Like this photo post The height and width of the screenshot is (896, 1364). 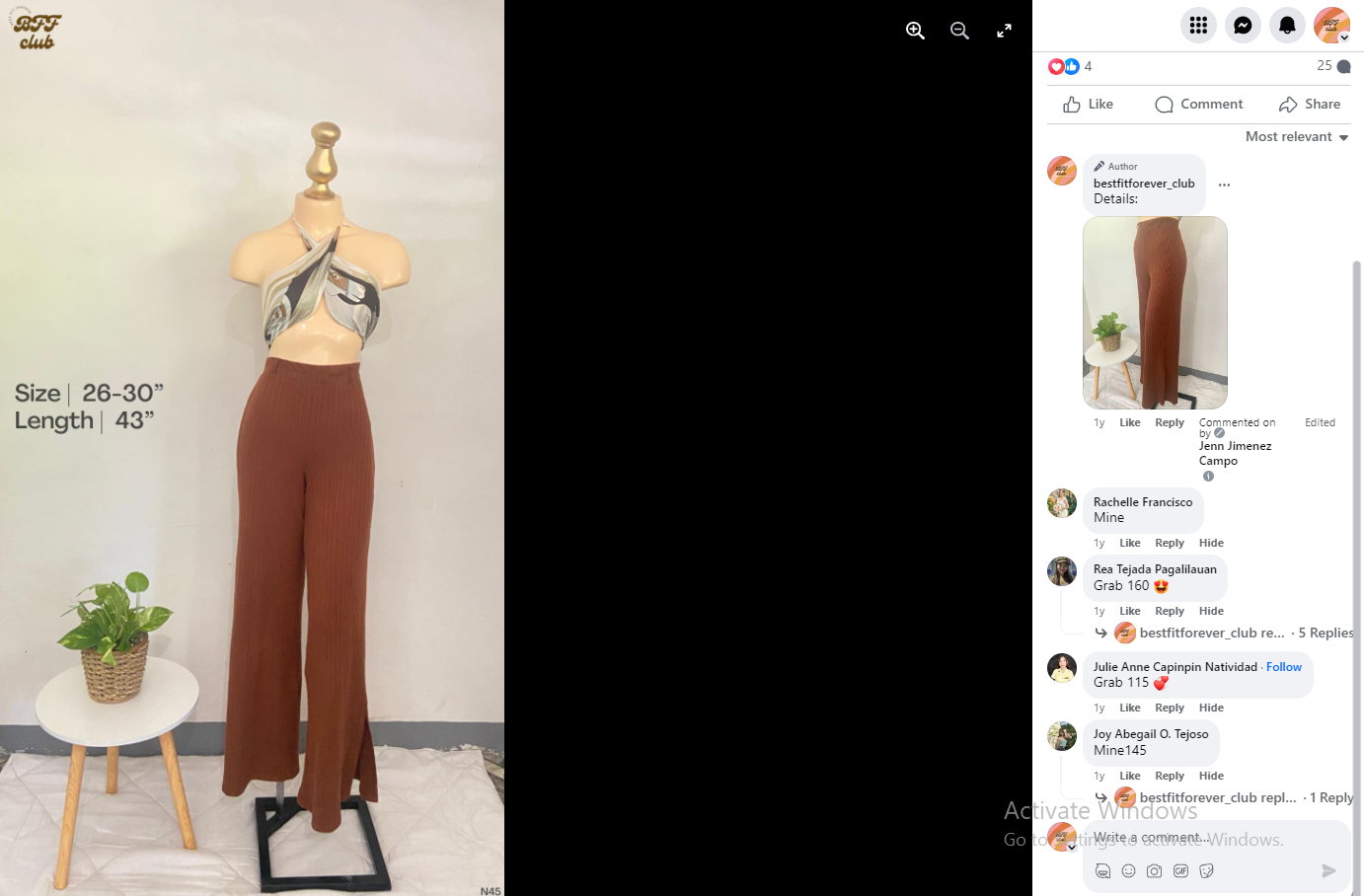click(x=1089, y=105)
